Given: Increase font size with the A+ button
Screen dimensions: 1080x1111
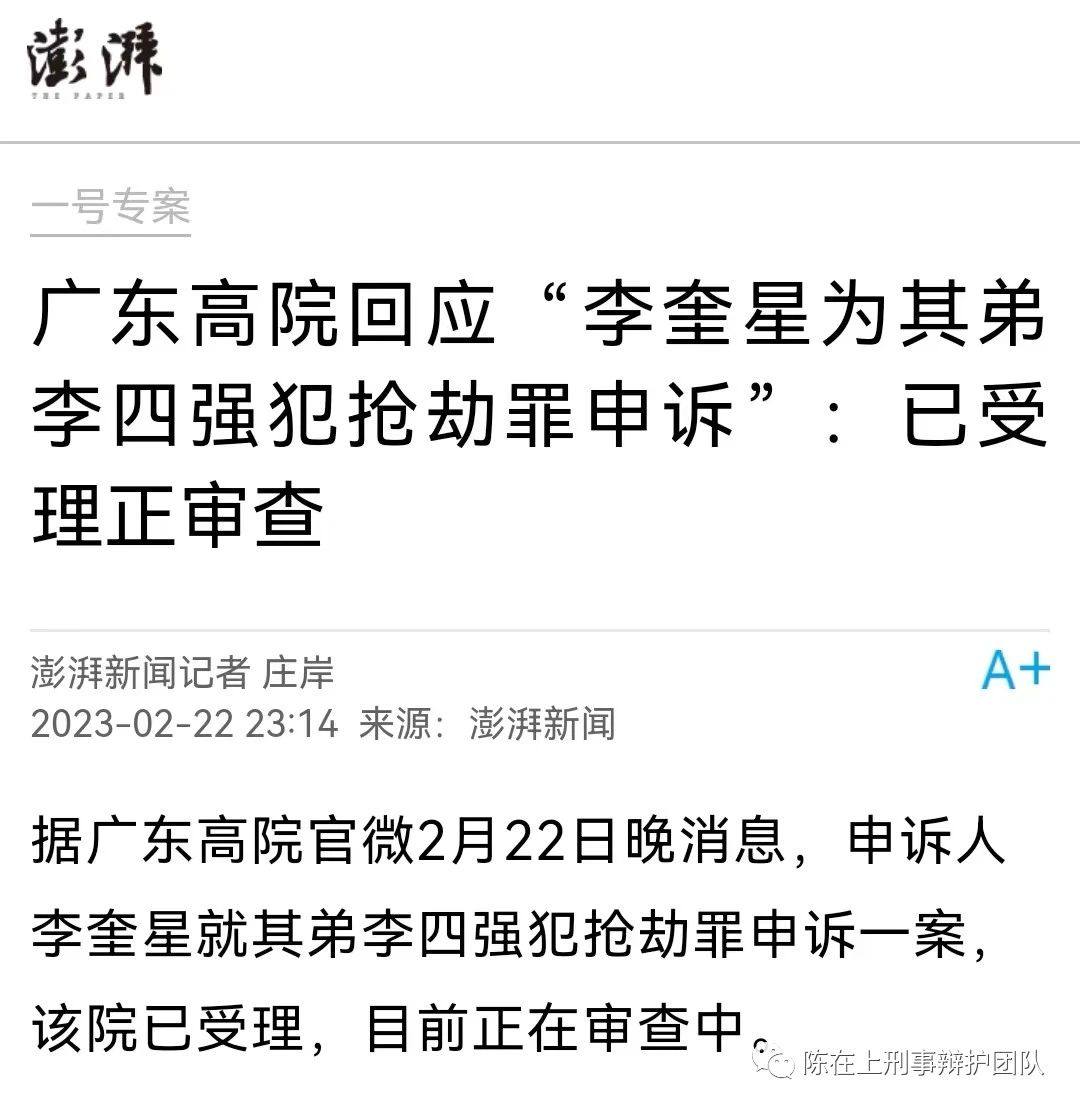Looking at the screenshot, I should pyautogui.click(x=1015, y=670).
